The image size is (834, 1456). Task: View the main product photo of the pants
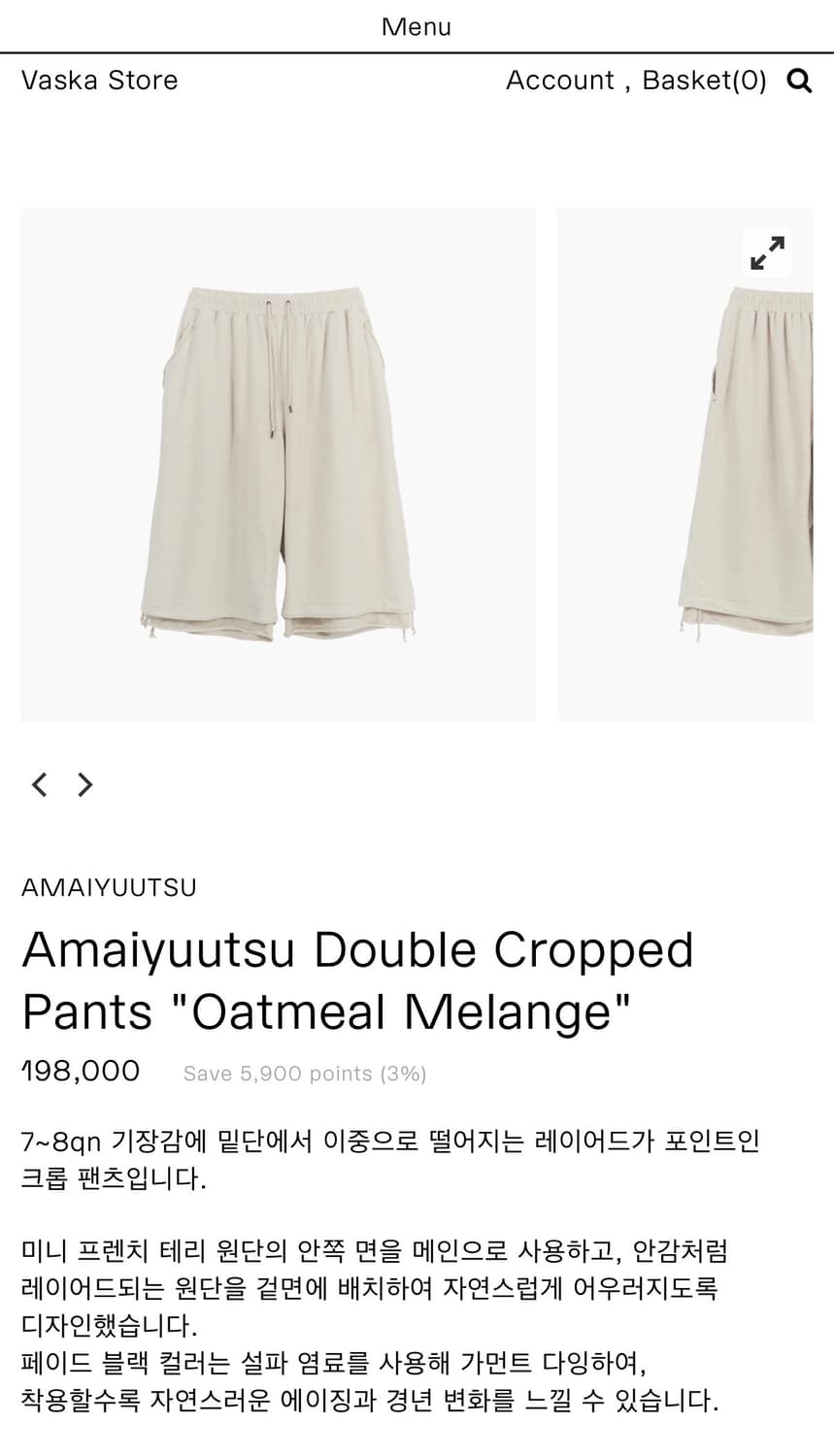point(280,463)
